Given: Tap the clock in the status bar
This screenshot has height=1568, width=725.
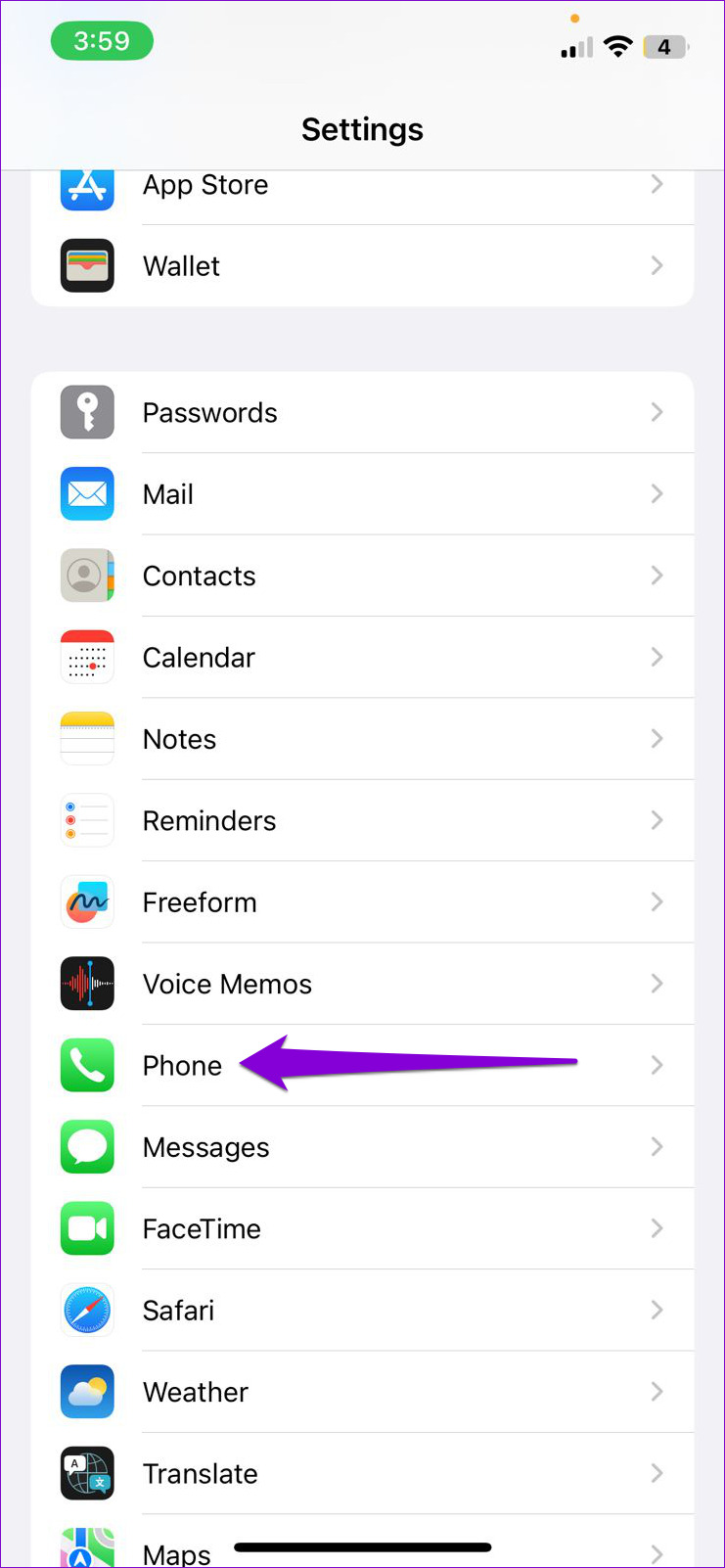Looking at the screenshot, I should click(x=102, y=41).
